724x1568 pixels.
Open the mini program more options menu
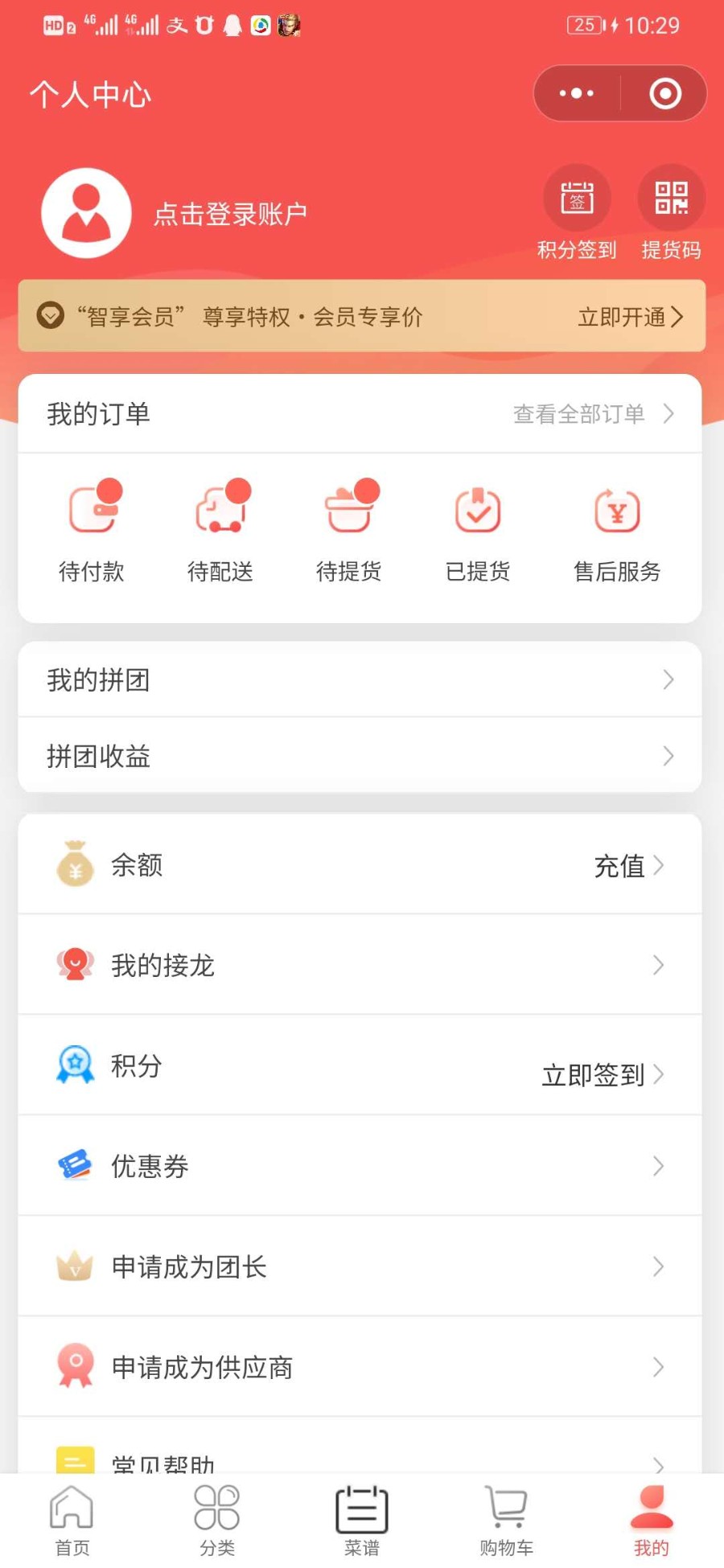(577, 93)
